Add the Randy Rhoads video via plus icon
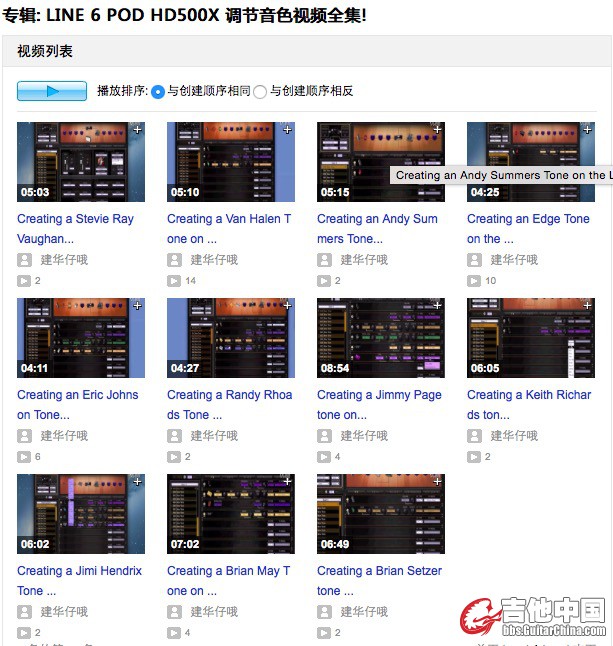613x646 pixels. click(288, 305)
